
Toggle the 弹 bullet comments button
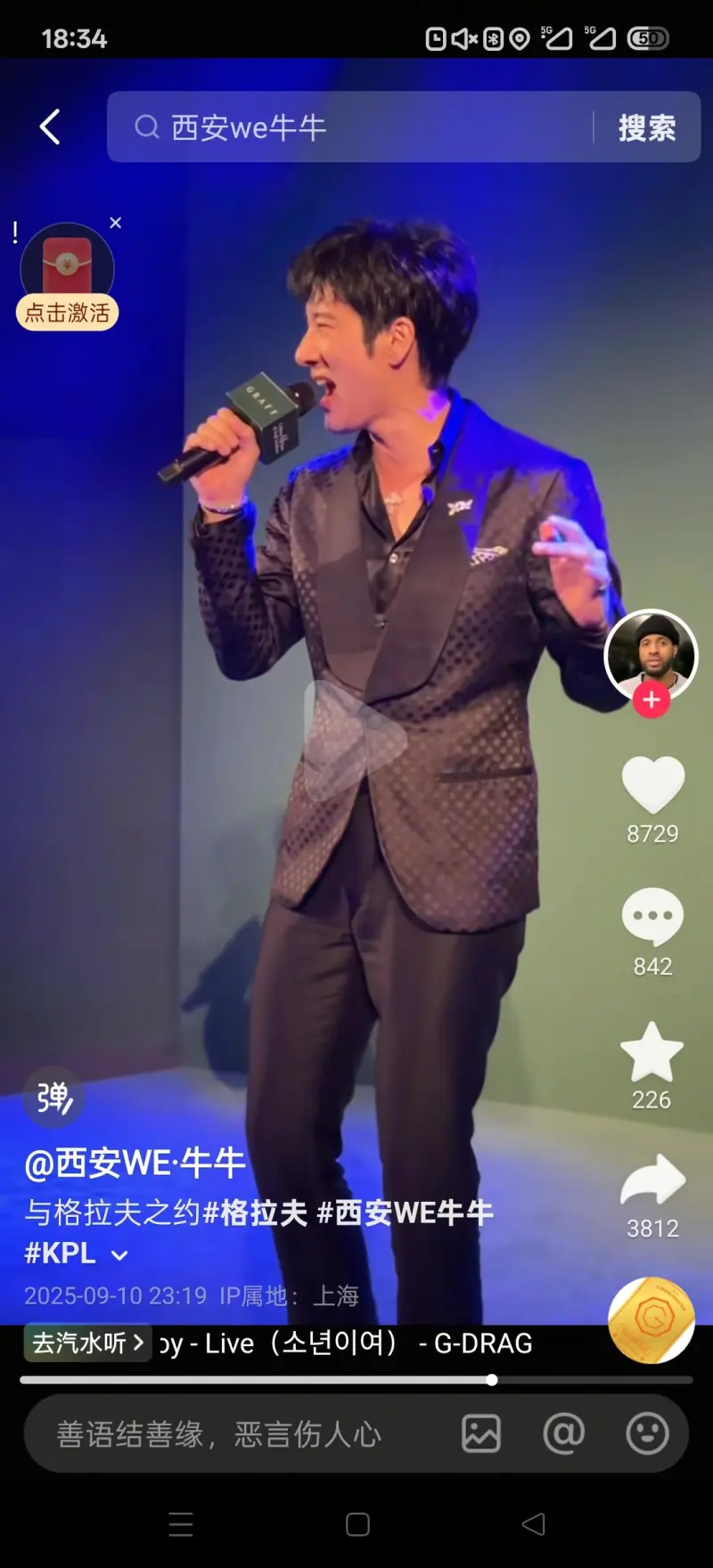[53, 1098]
